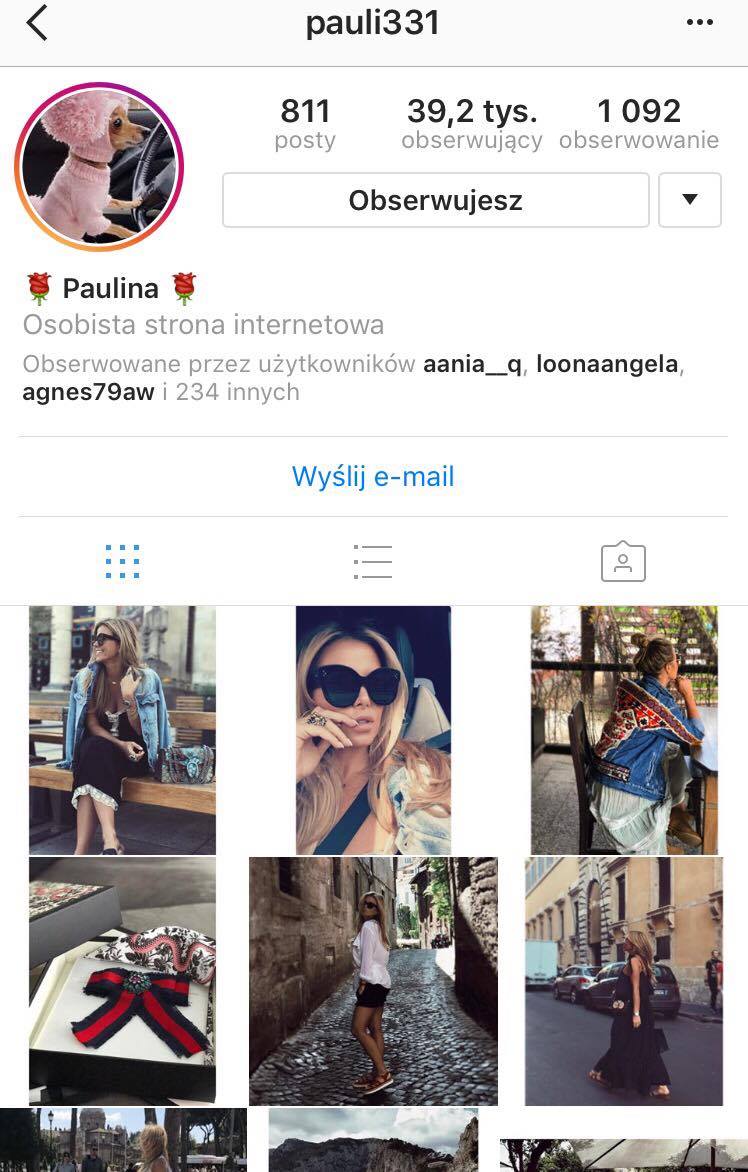
Task: Open the long black dress street post
Action: tap(624, 980)
